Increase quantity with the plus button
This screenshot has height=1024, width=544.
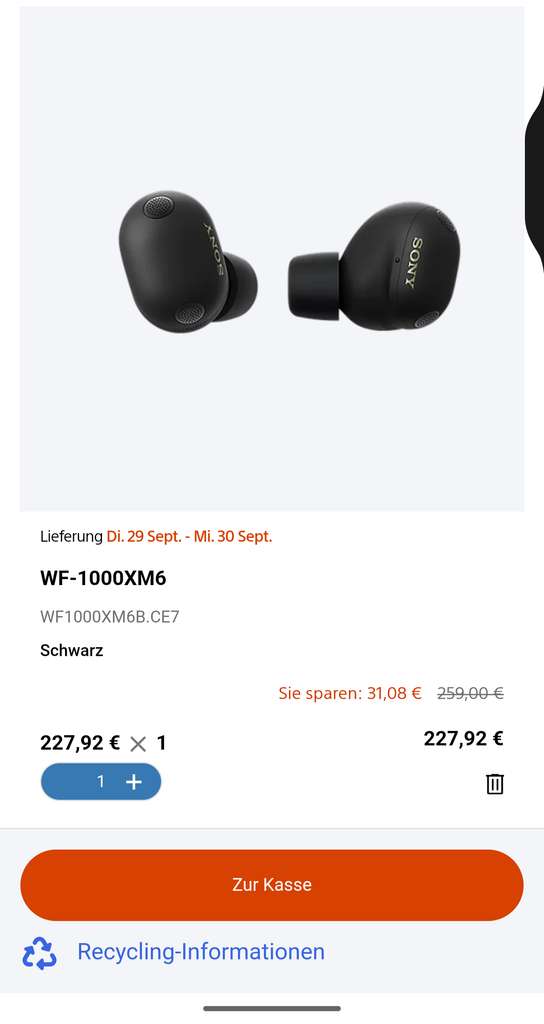(134, 782)
